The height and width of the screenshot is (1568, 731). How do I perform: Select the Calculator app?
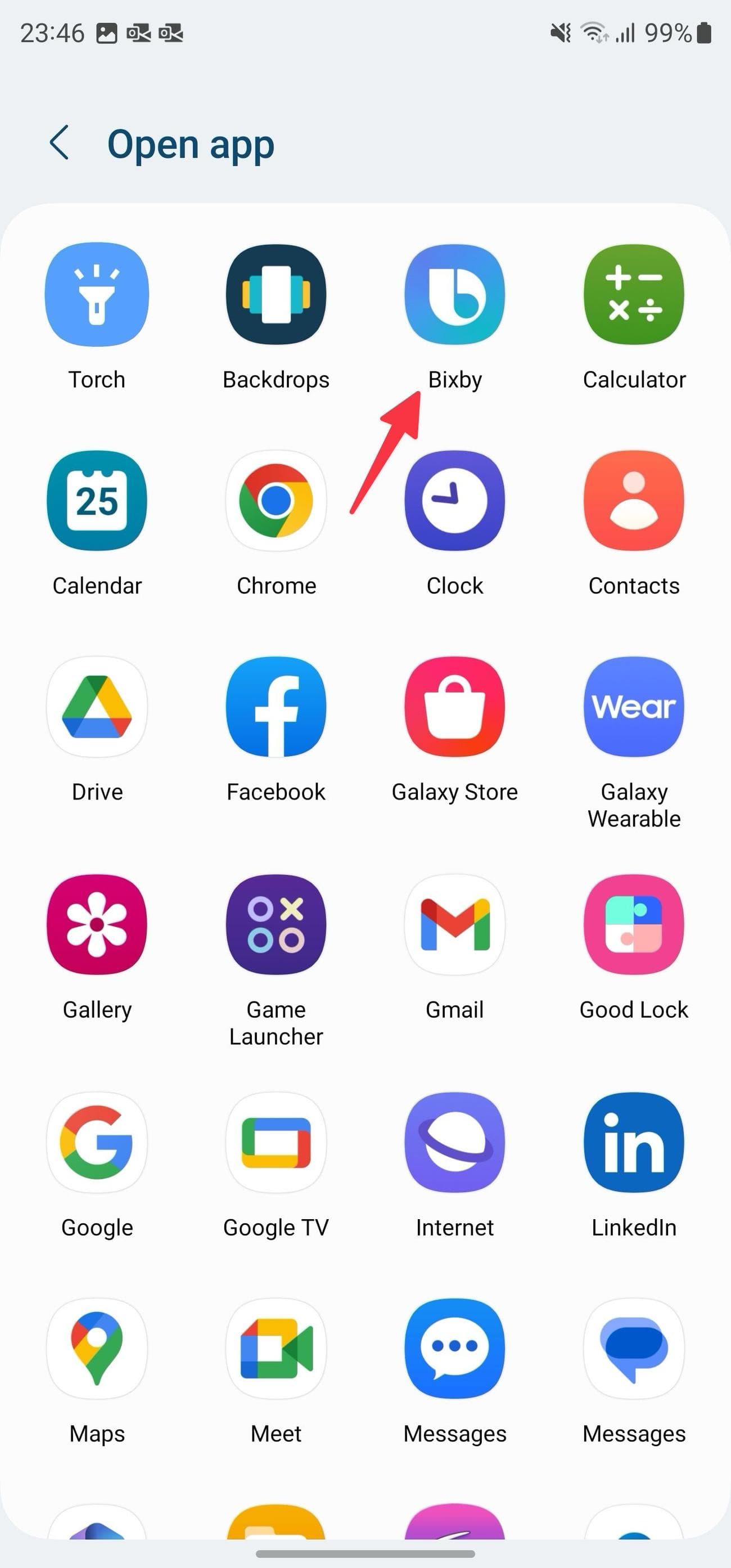click(x=634, y=295)
